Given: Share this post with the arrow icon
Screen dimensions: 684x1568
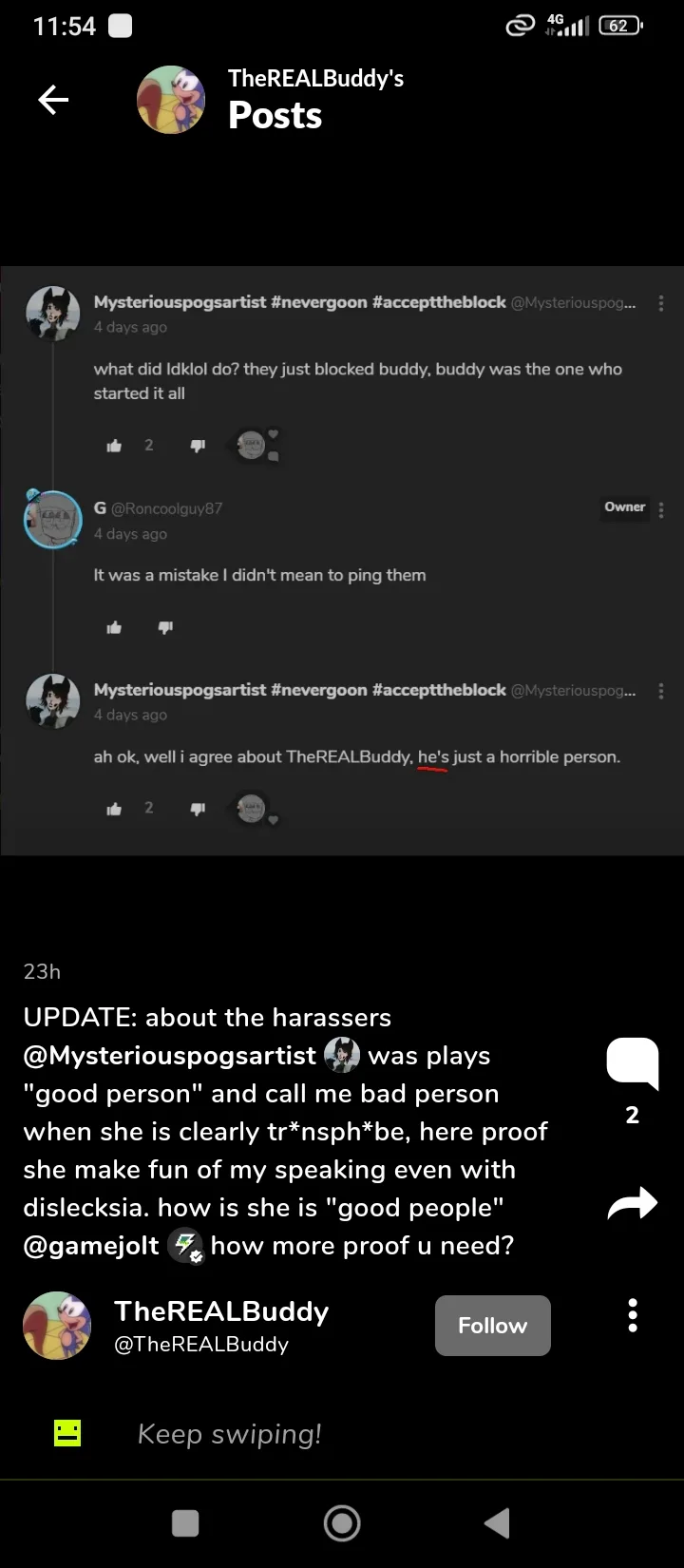Looking at the screenshot, I should click(x=633, y=1203).
